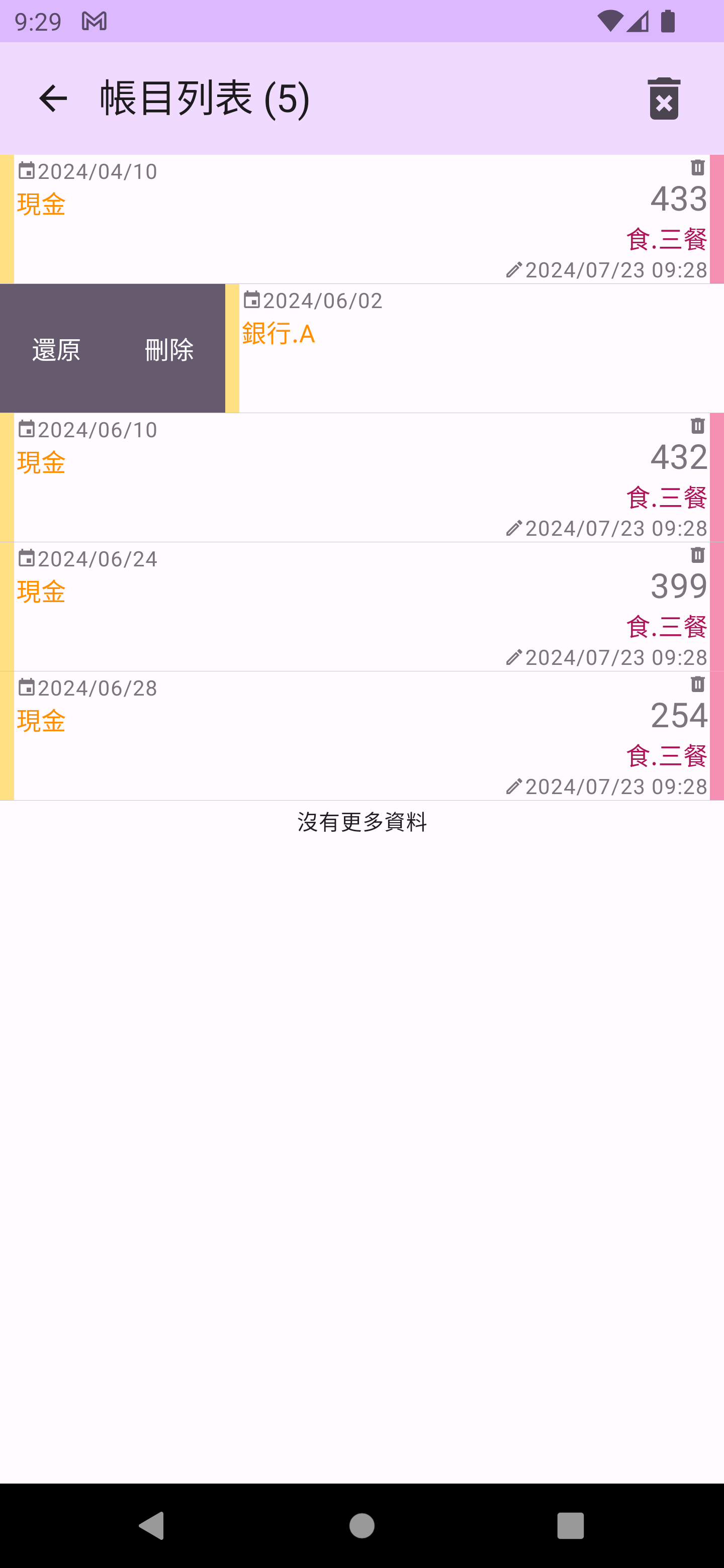The height and width of the screenshot is (1568, 724).
Task: Open the 2024/06/28 entry of 254
Action: point(361,736)
